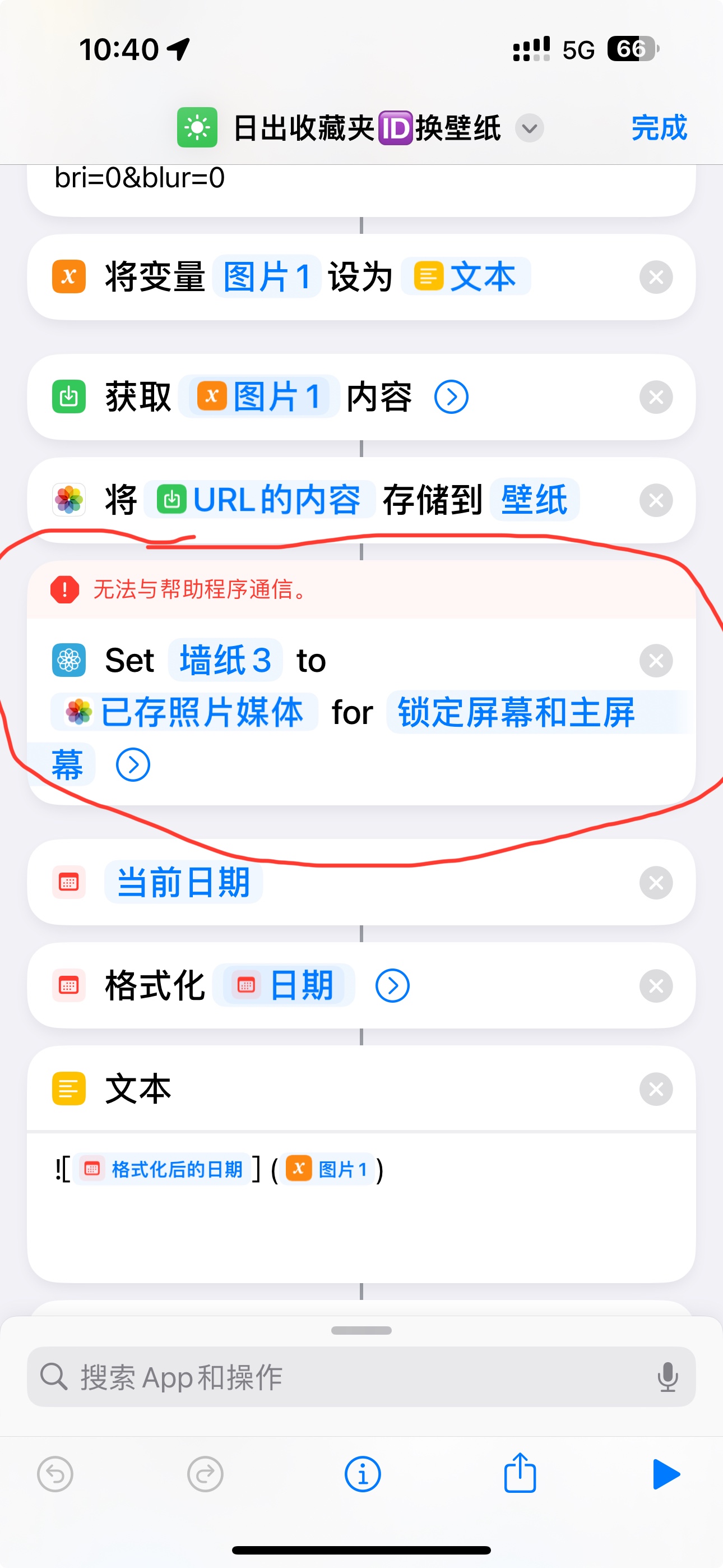This screenshot has height=1568, width=723.
Task: Remove the 当前日期 action
Action: point(655,883)
